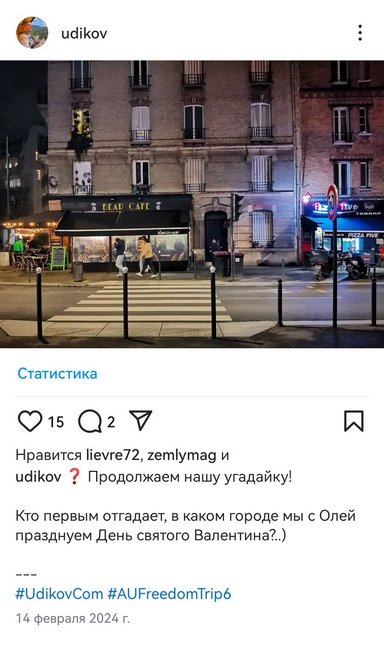Open the #AUFreedomTrip6 hashtag
The image size is (384, 645).
coord(169,594)
